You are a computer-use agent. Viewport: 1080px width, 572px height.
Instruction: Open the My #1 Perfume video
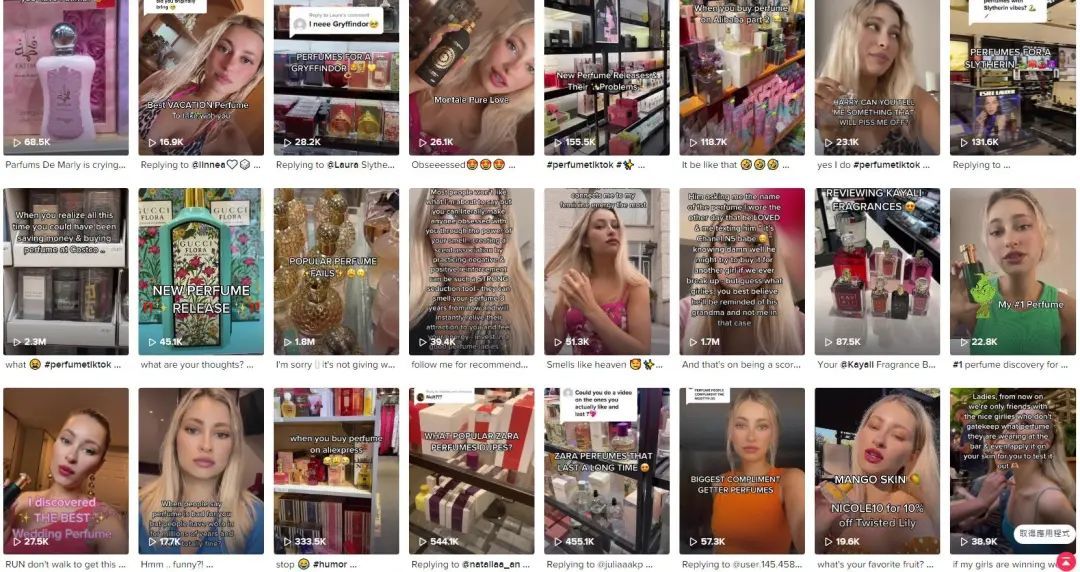(x=1012, y=270)
